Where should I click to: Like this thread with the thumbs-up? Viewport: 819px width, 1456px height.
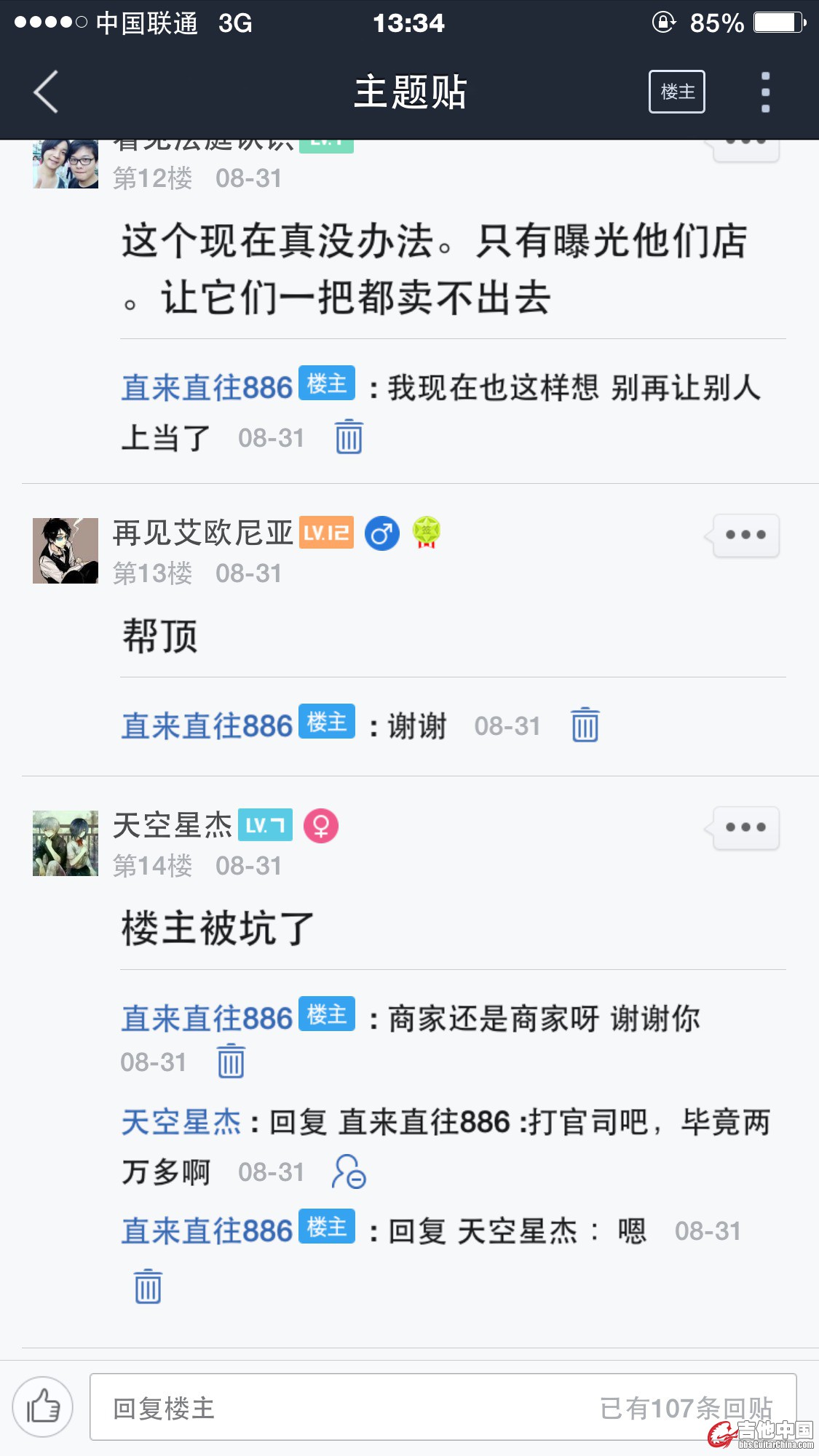coord(43,1407)
